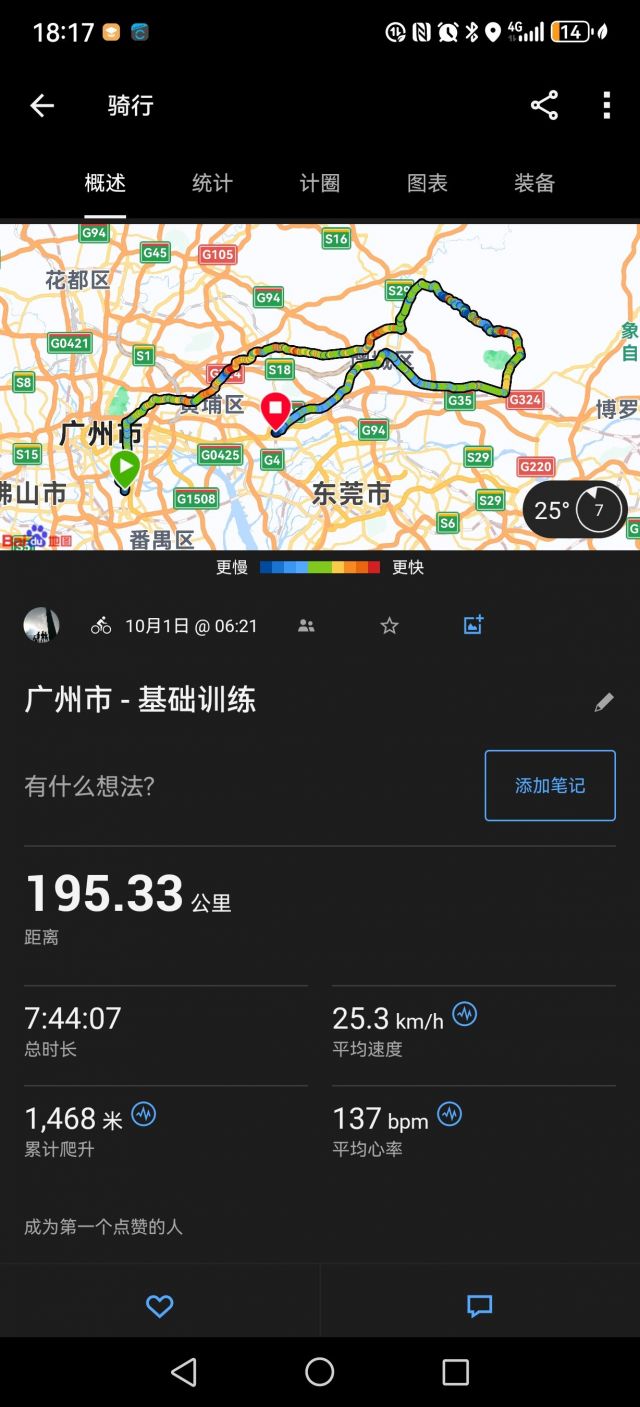Switch to the 装备 tab
The image size is (640, 1407).
534,183
